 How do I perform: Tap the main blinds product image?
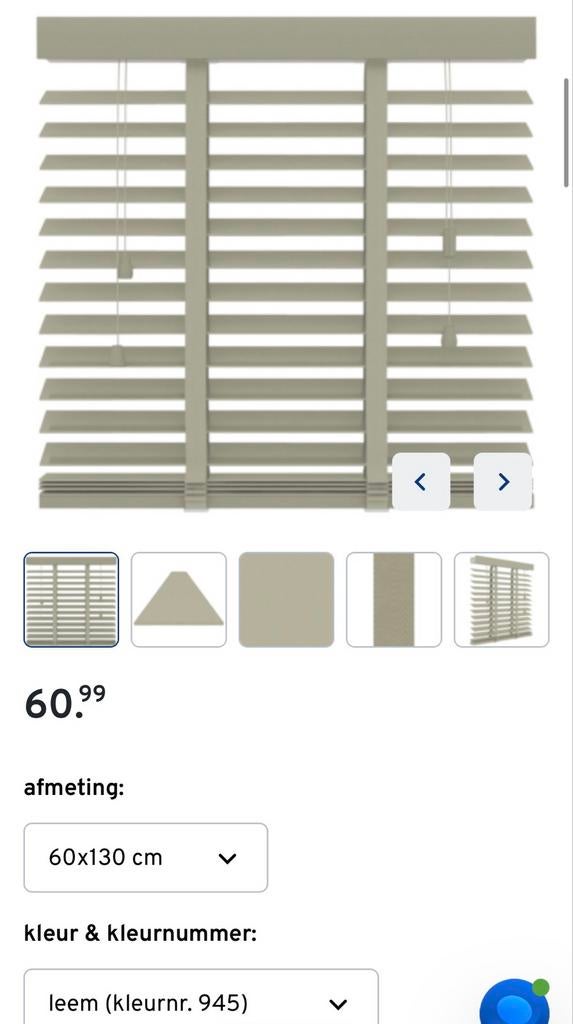tap(286, 264)
